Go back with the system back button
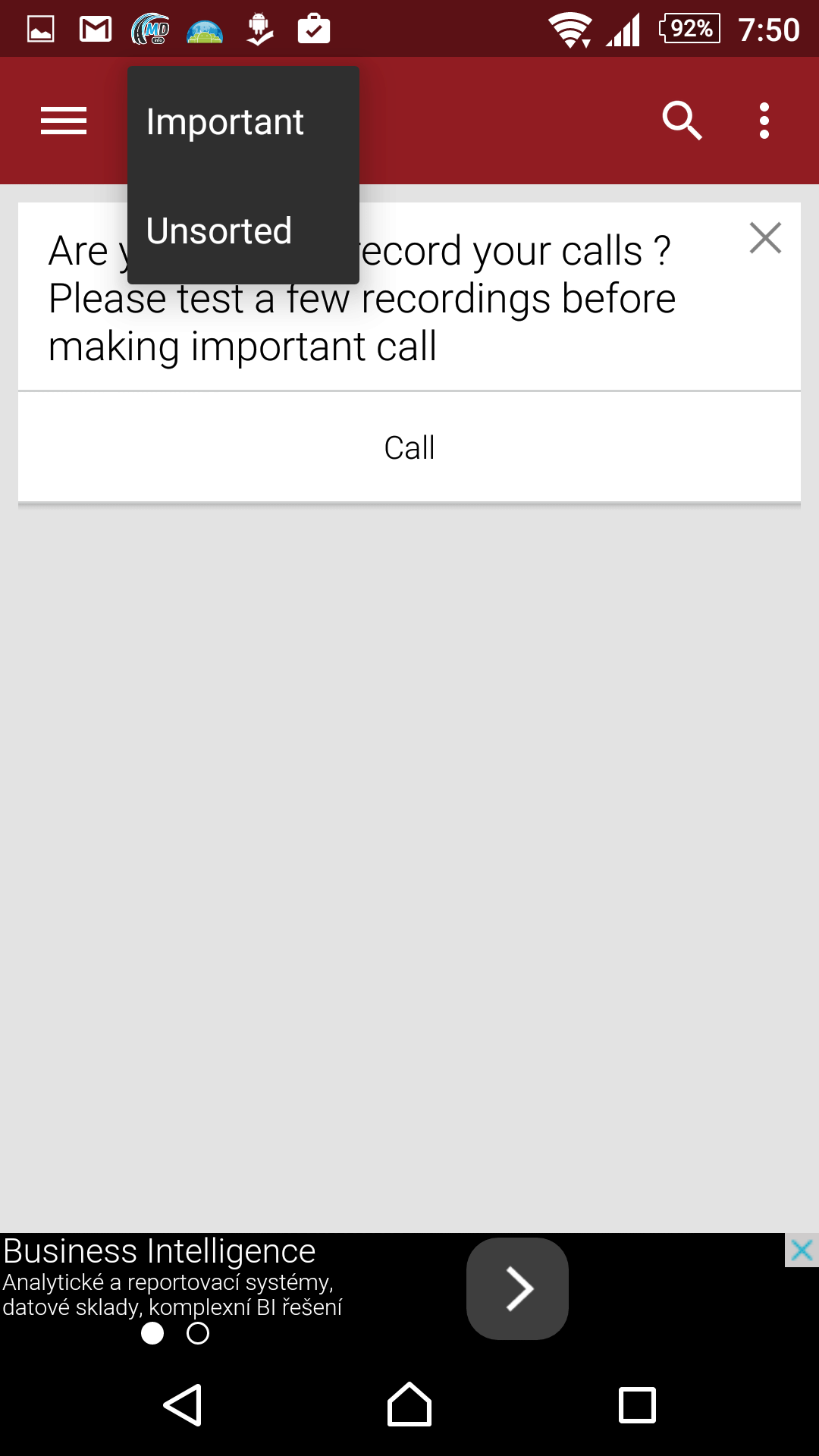This screenshot has height=1456, width=819. [183, 1405]
